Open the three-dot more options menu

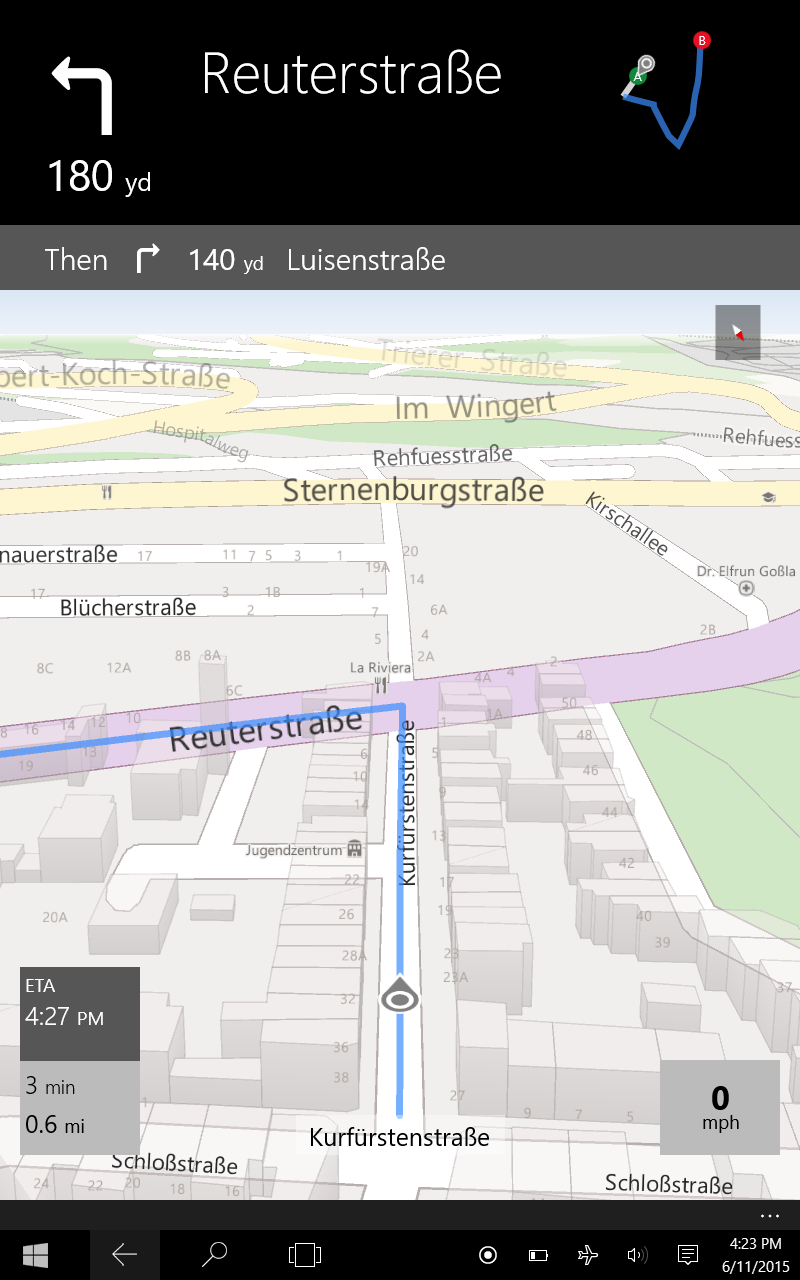click(x=769, y=1216)
